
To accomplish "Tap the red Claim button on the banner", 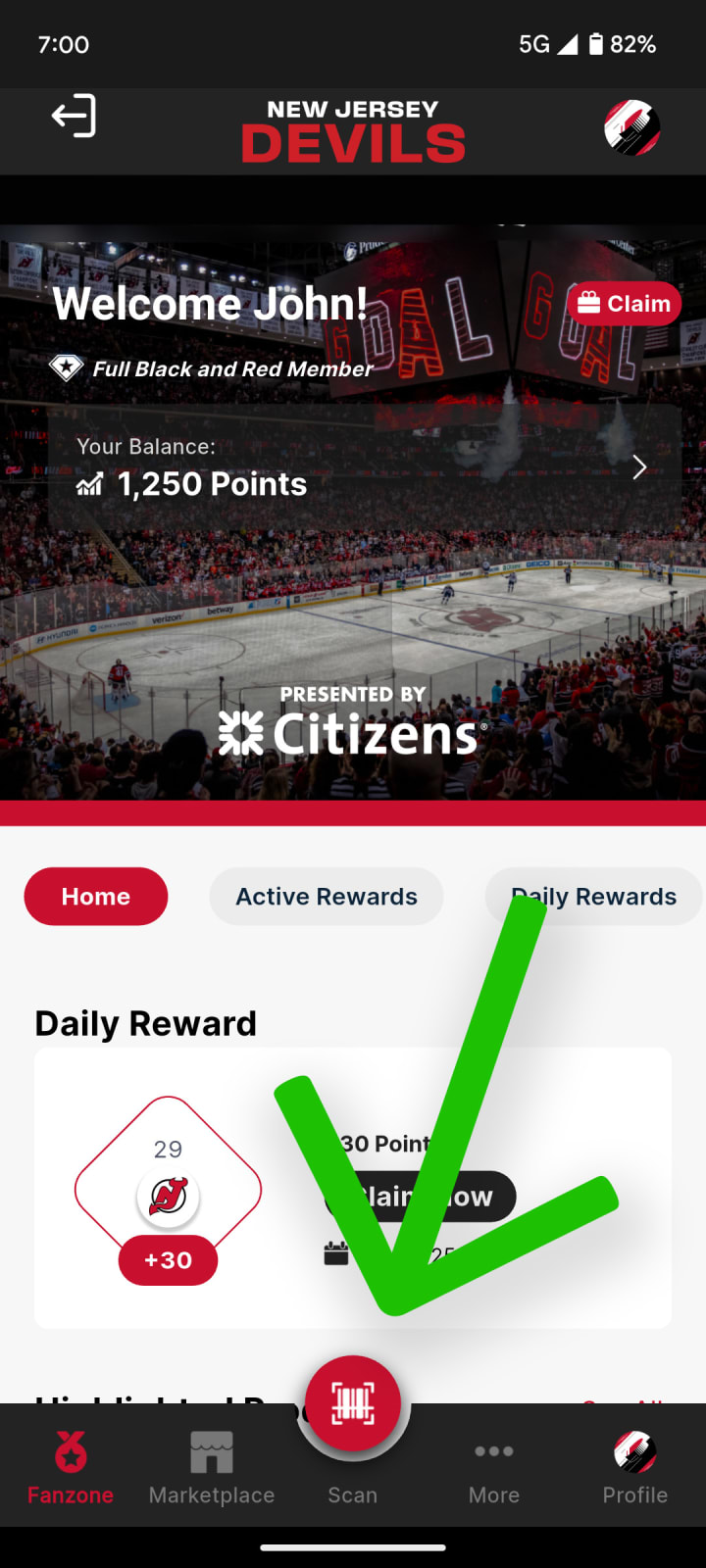I will click(625, 304).
